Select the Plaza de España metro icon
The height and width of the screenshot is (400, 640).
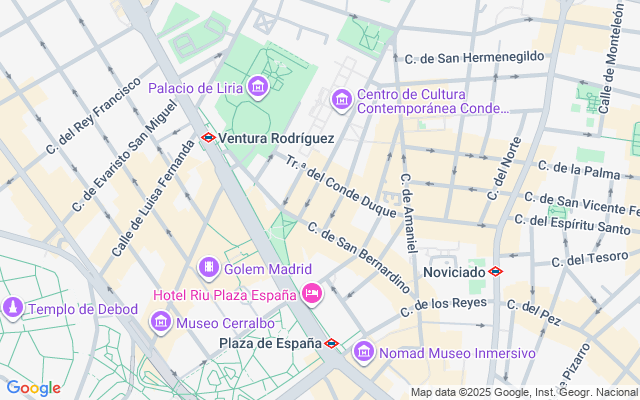(x=331, y=343)
